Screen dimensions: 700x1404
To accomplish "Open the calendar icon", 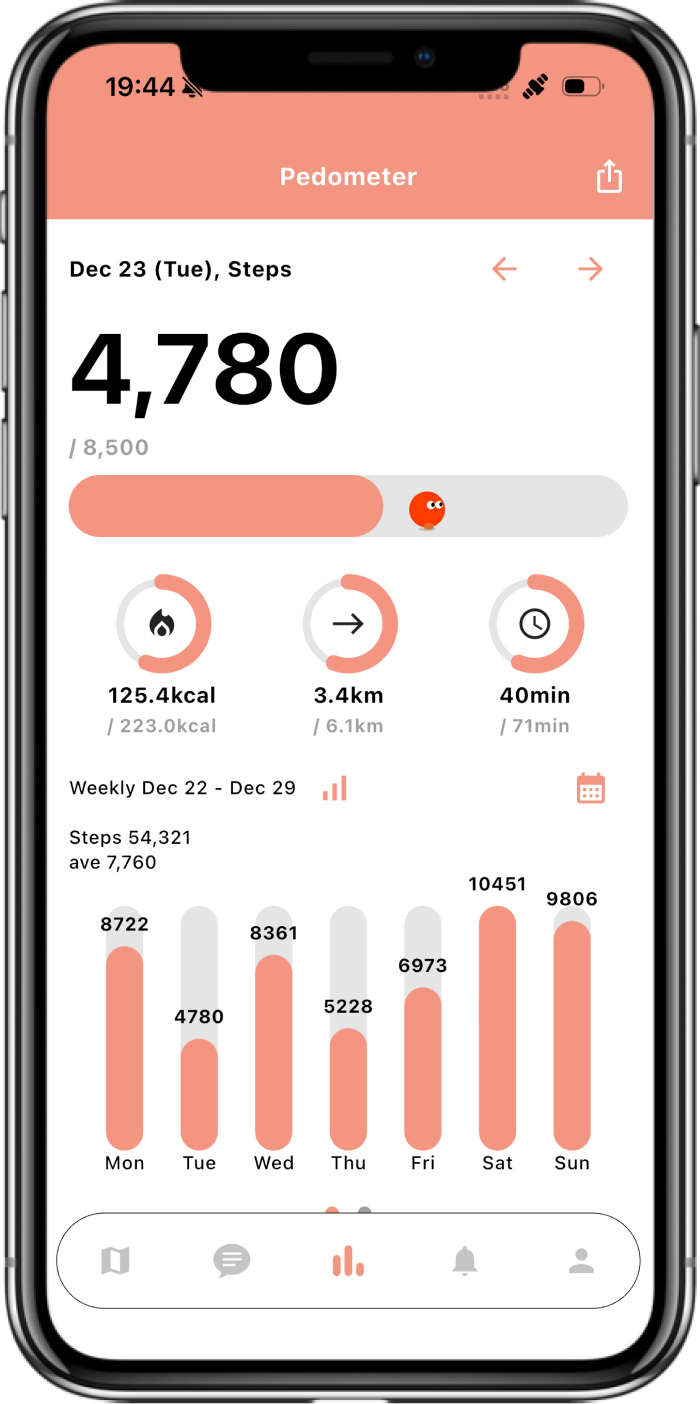I will coord(591,788).
